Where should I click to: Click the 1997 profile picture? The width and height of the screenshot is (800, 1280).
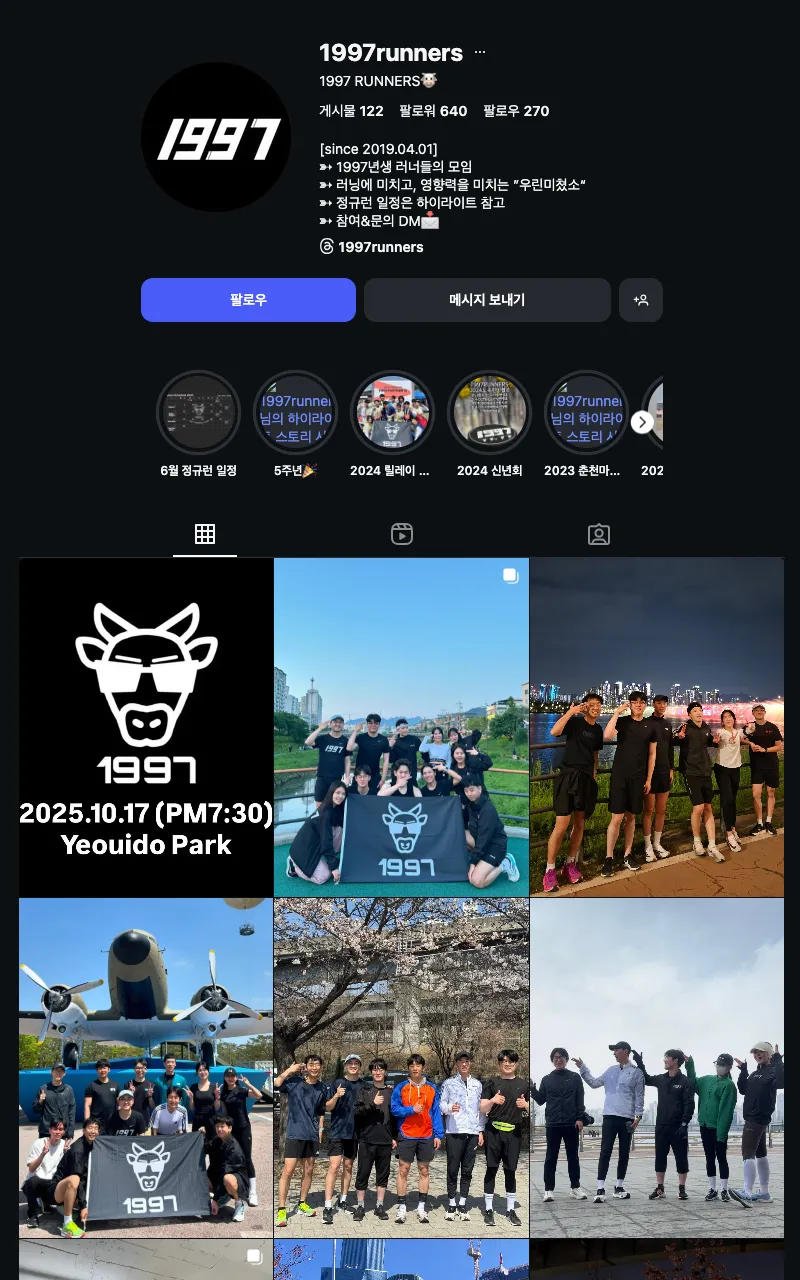click(215, 136)
